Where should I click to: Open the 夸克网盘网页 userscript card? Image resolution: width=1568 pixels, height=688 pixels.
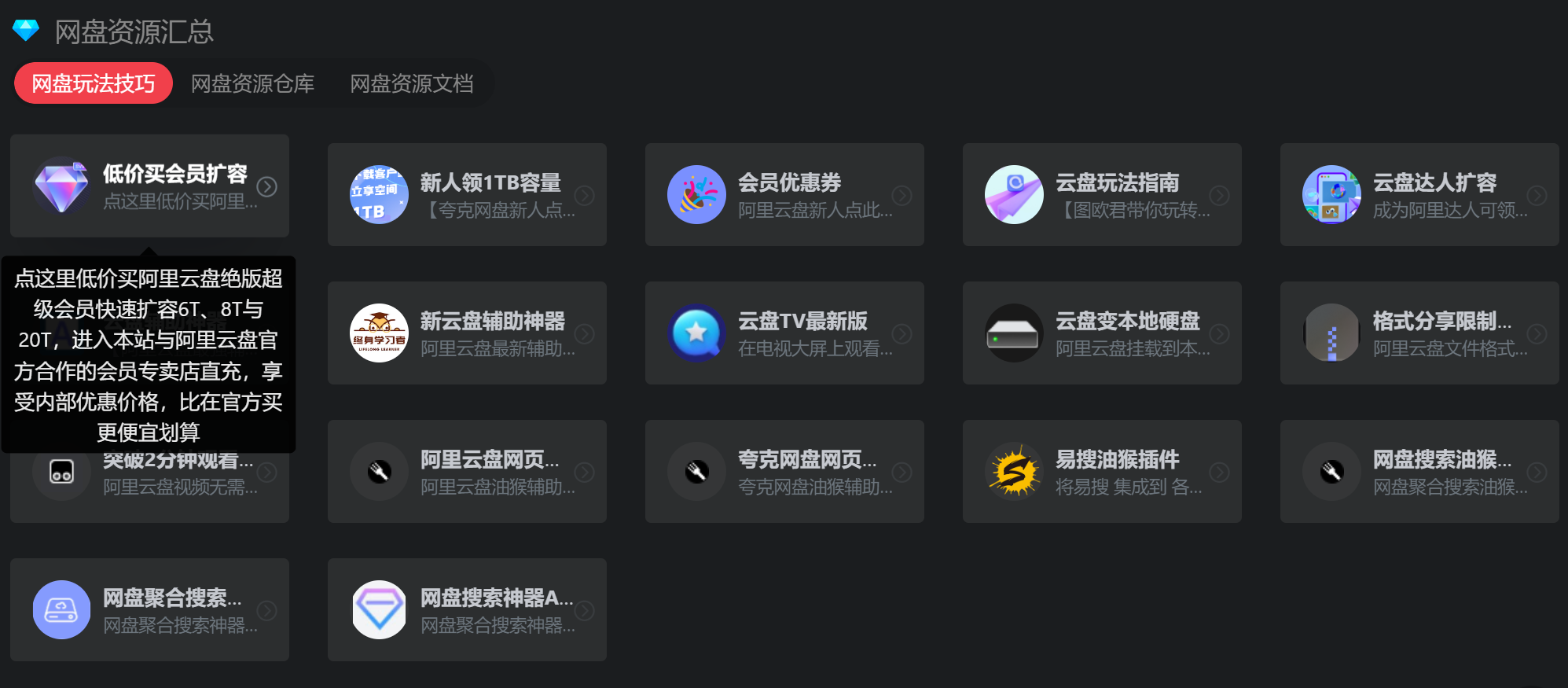pos(784,472)
